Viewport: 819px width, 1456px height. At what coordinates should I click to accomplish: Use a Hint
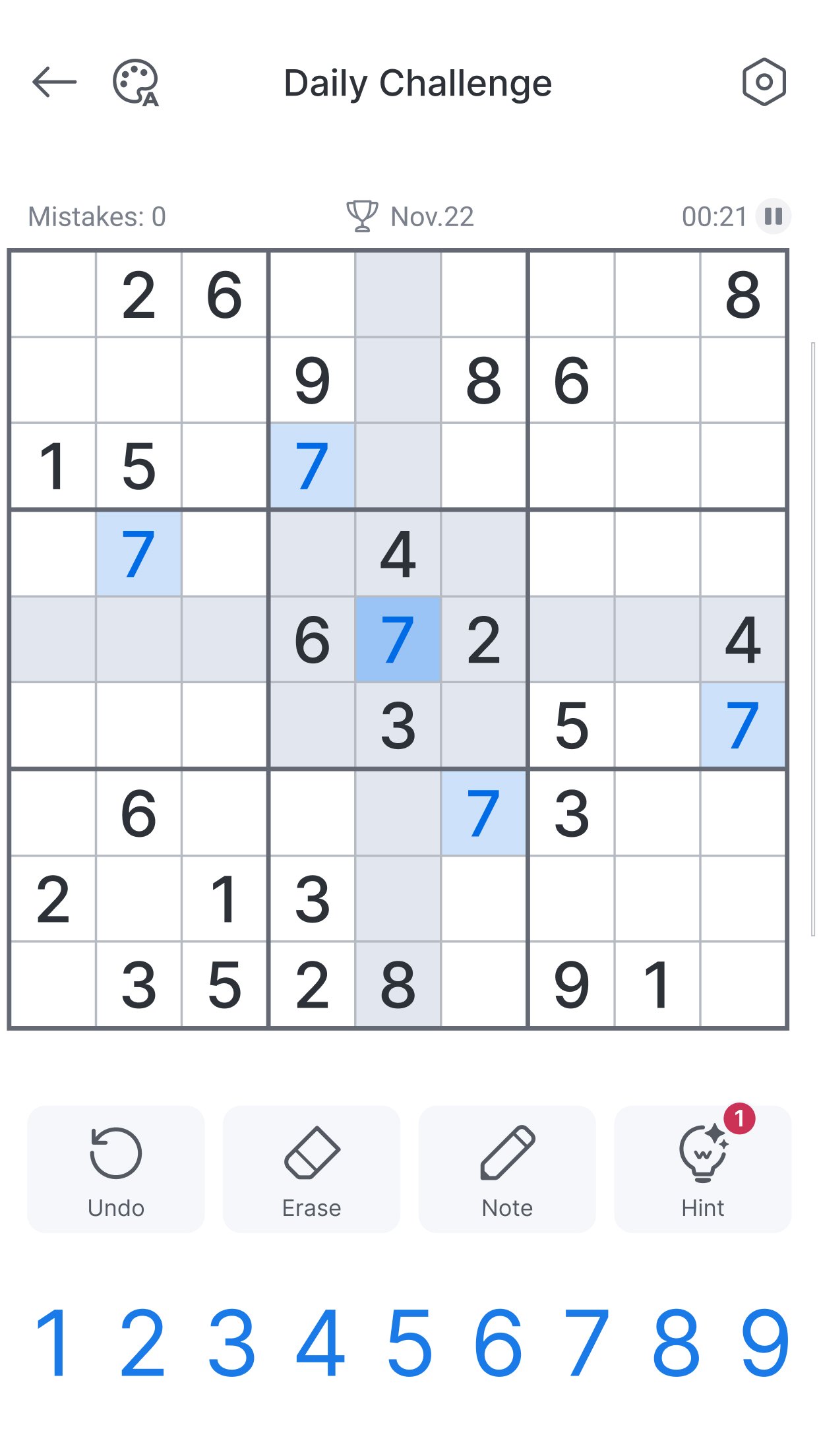pos(703,1168)
